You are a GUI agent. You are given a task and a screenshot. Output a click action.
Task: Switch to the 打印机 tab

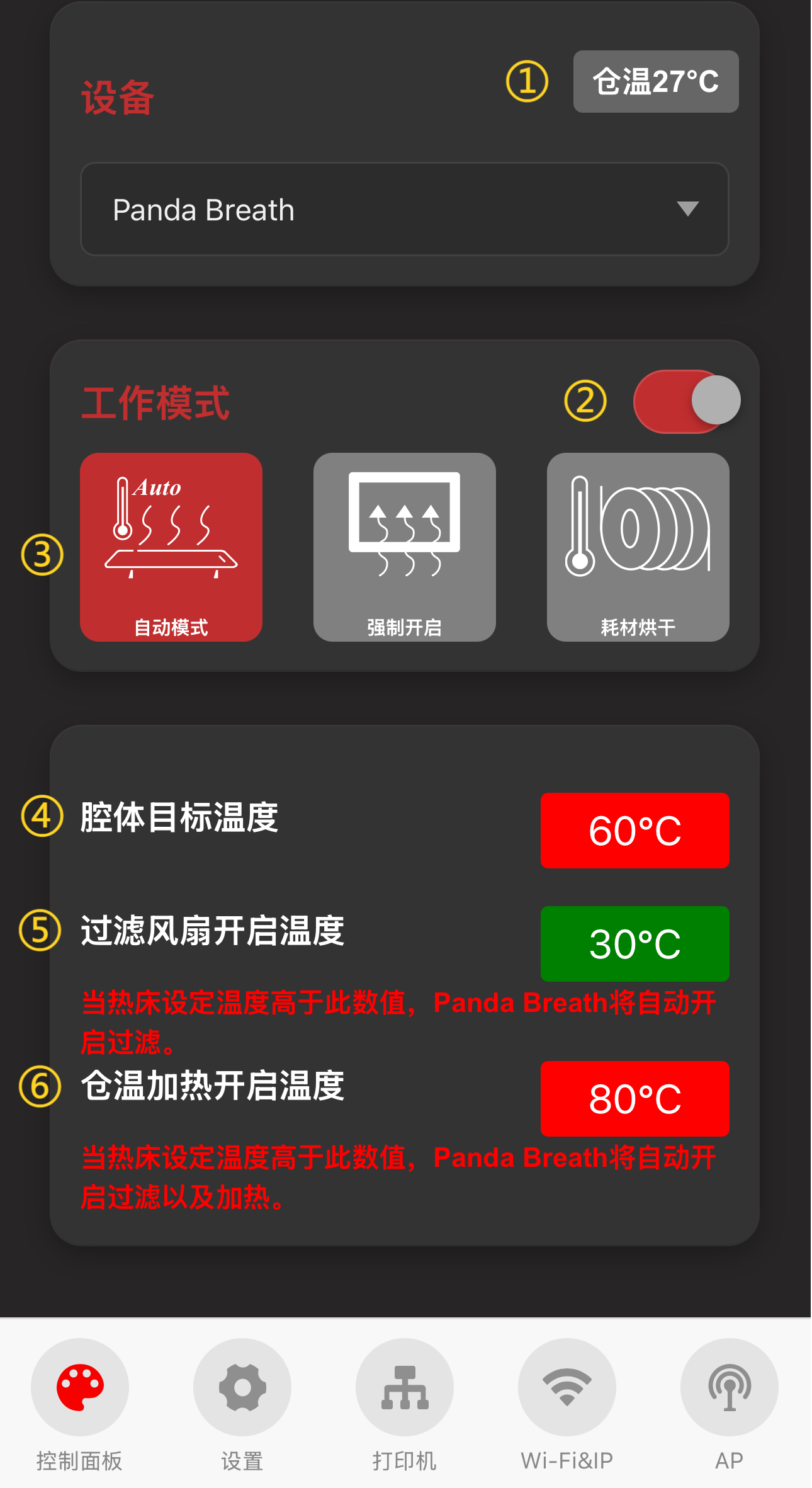[x=404, y=1404]
